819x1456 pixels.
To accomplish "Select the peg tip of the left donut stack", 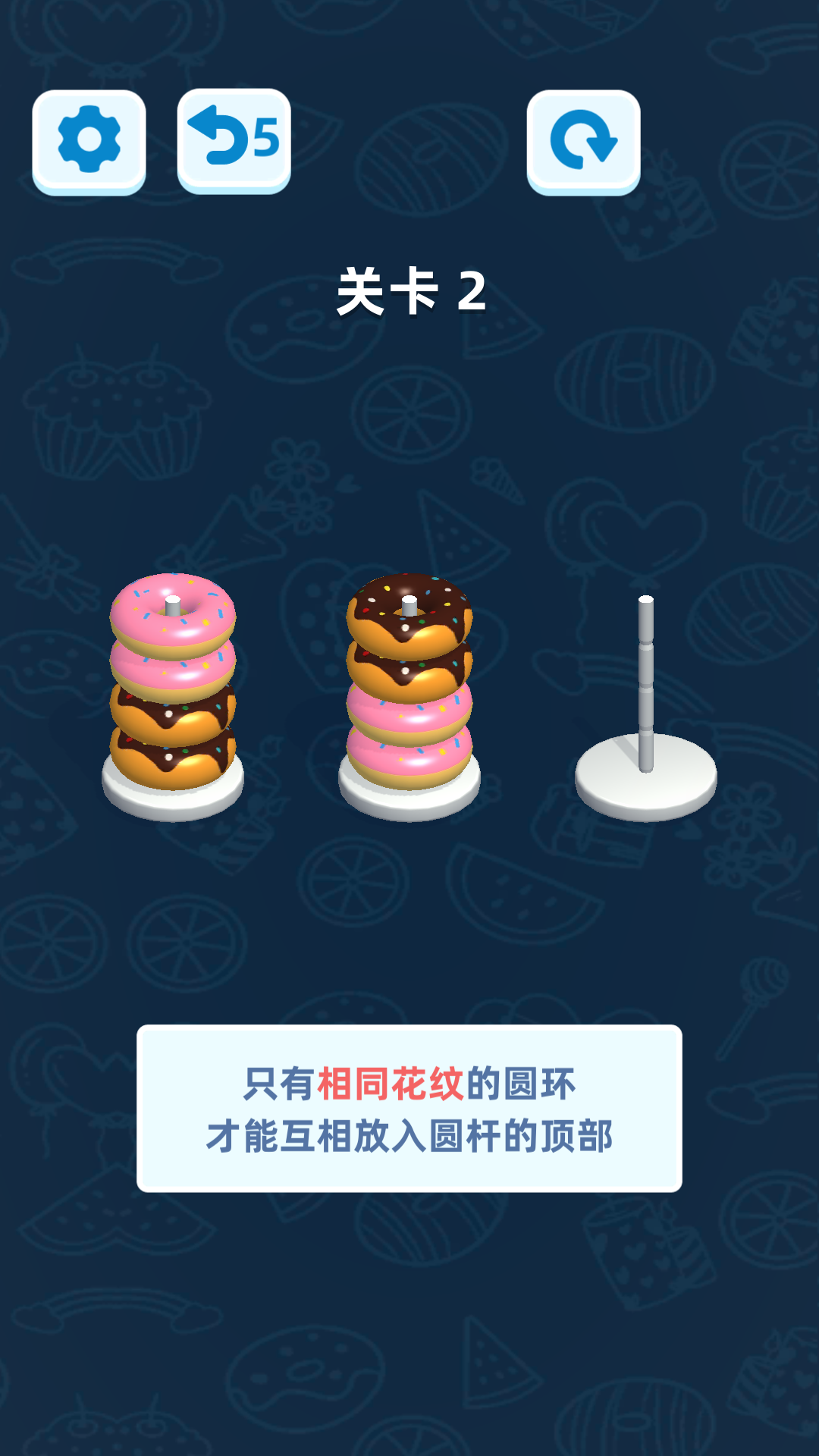I will [x=174, y=599].
